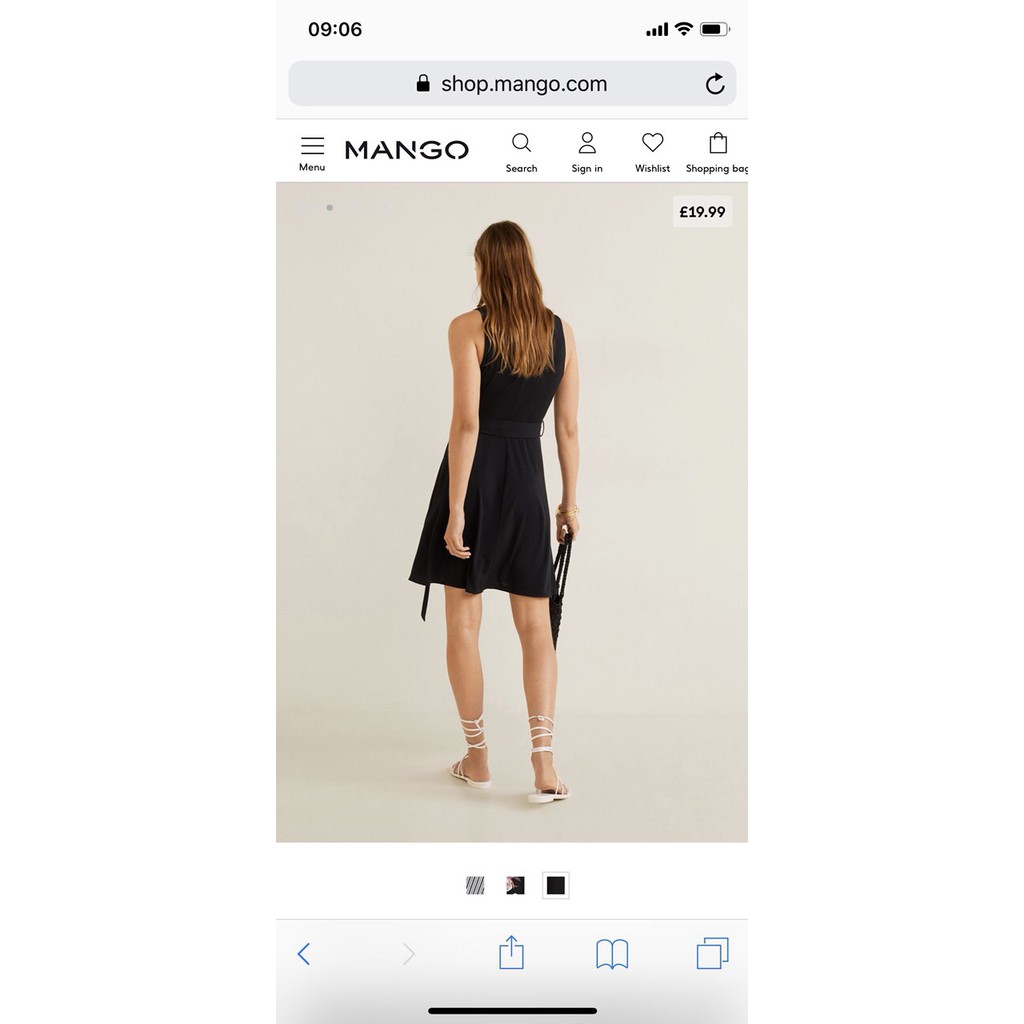1024x1024 pixels.
Task: Go back in Safari
Action: [x=304, y=953]
